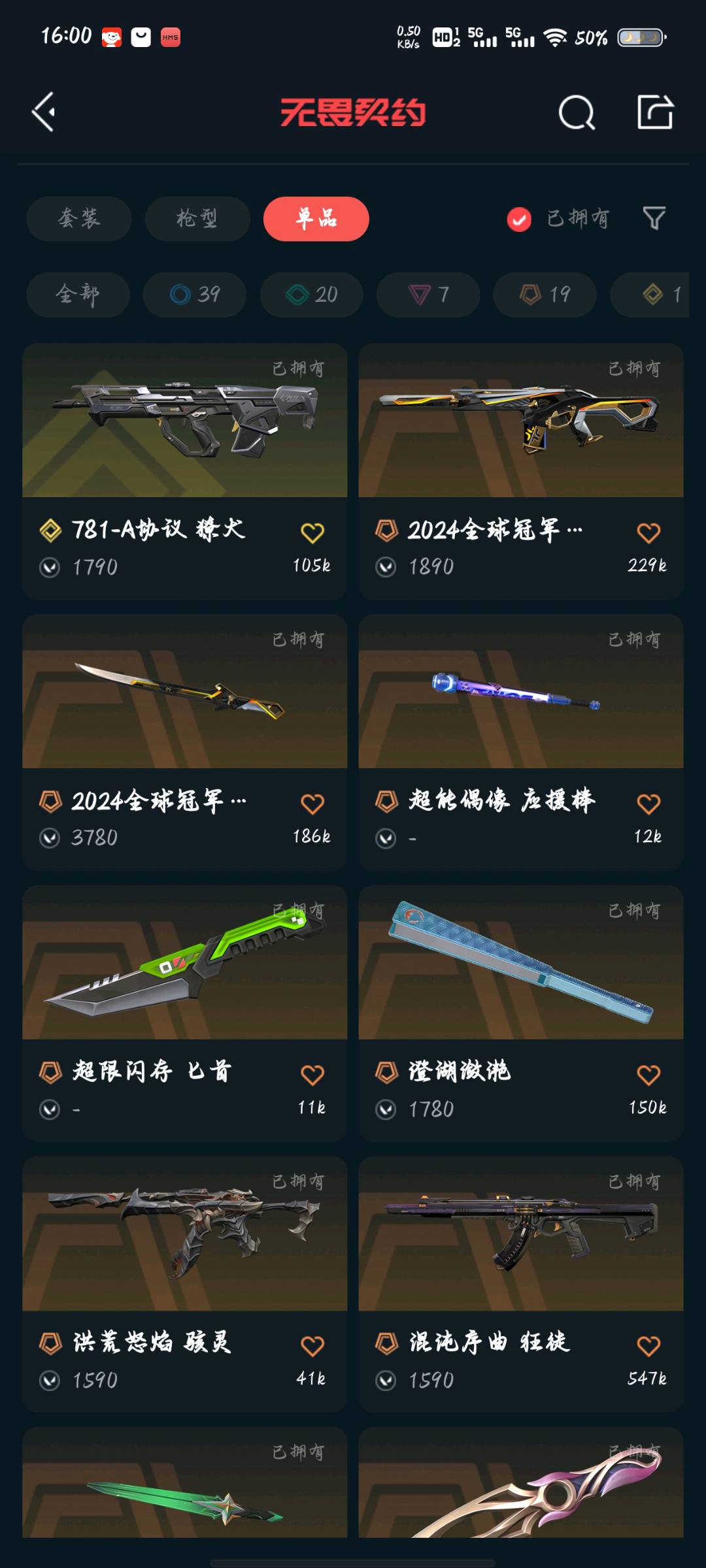The width and height of the screenshot is (706, 1568).
Task: Like the 澄湖潋滟 skin
Action: [648, 1075]
